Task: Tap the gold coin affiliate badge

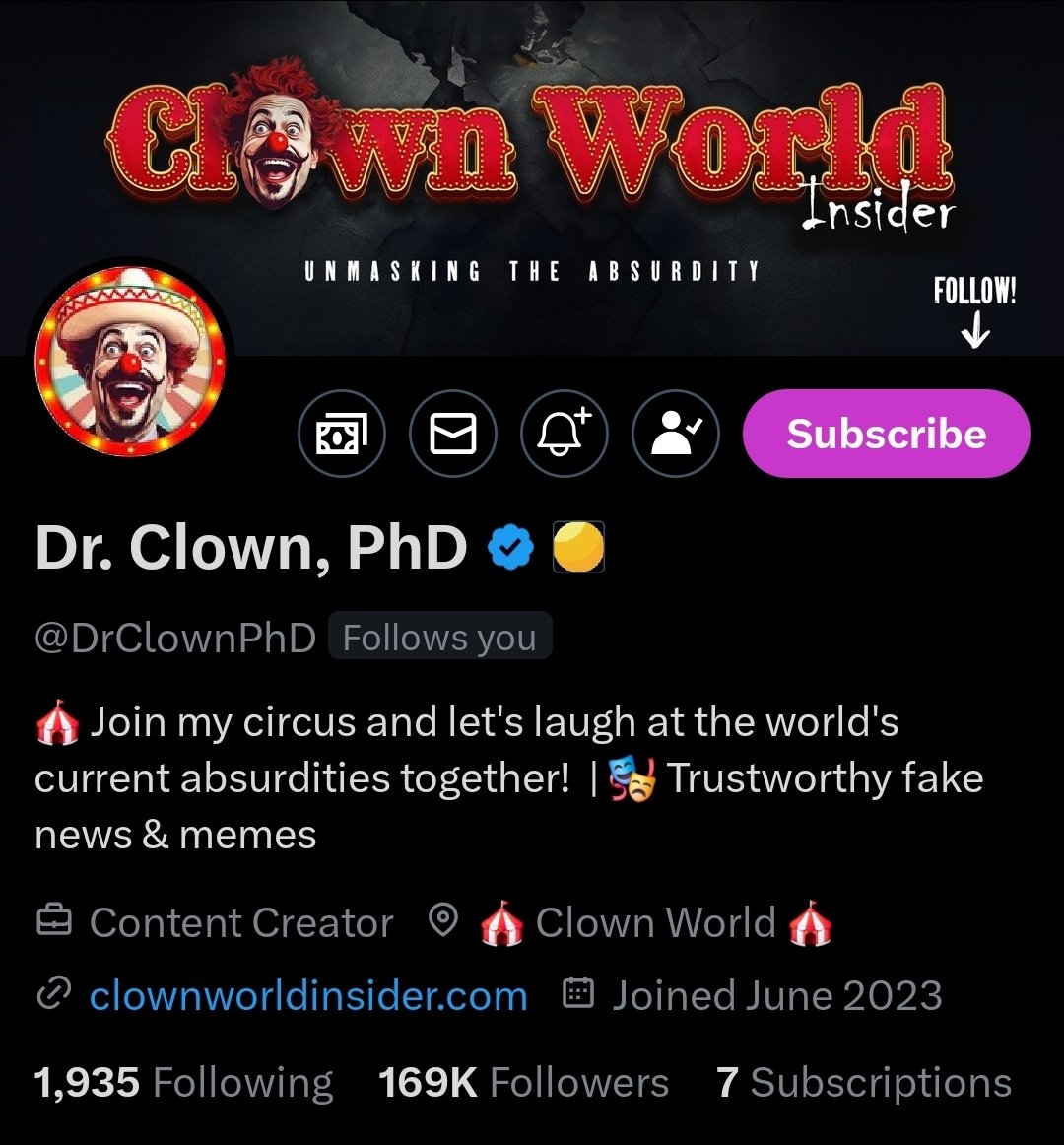Action: pyautogui.click(x=578, y=548)
